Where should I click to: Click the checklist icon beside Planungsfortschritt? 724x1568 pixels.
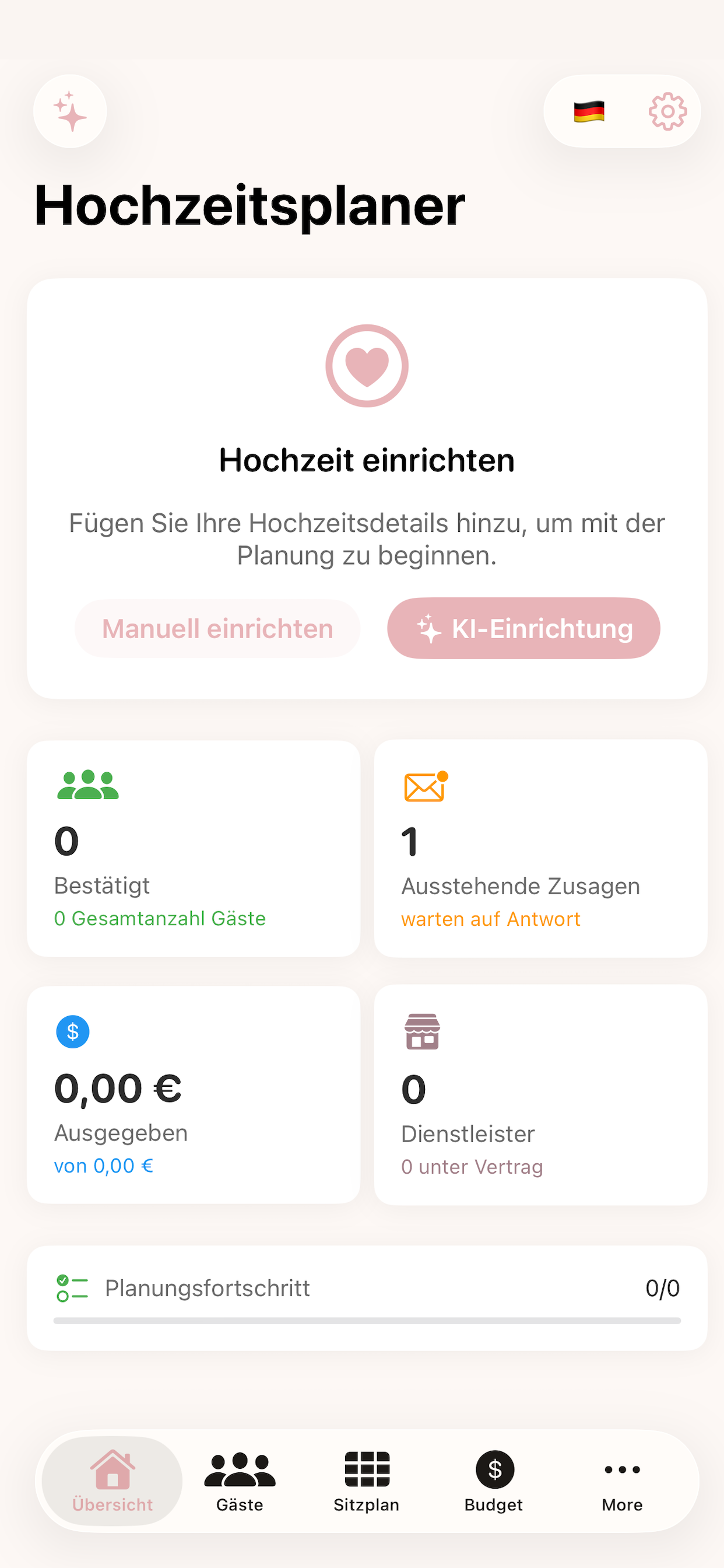(71, 1287)
